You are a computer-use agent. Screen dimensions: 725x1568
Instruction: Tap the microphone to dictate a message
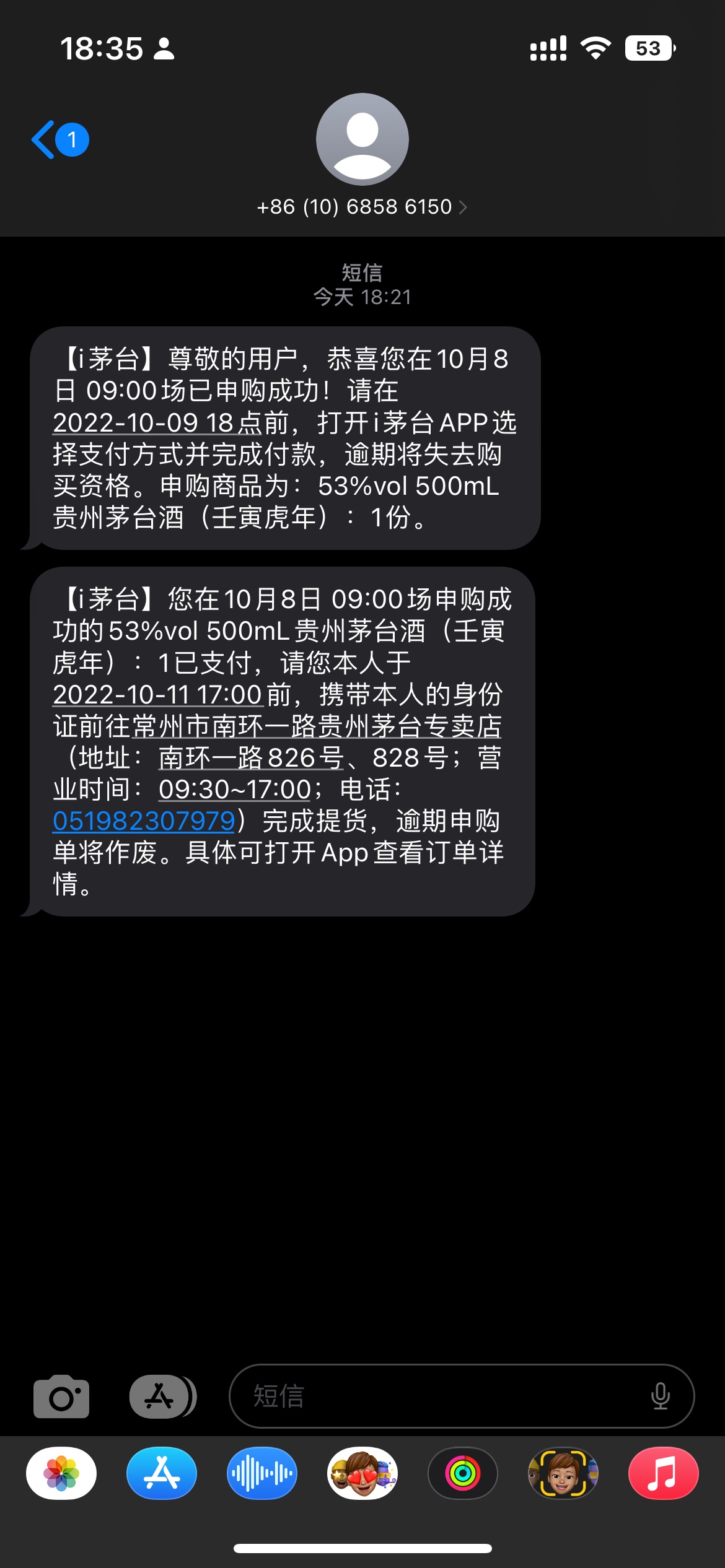click(x=661, y=1396)
